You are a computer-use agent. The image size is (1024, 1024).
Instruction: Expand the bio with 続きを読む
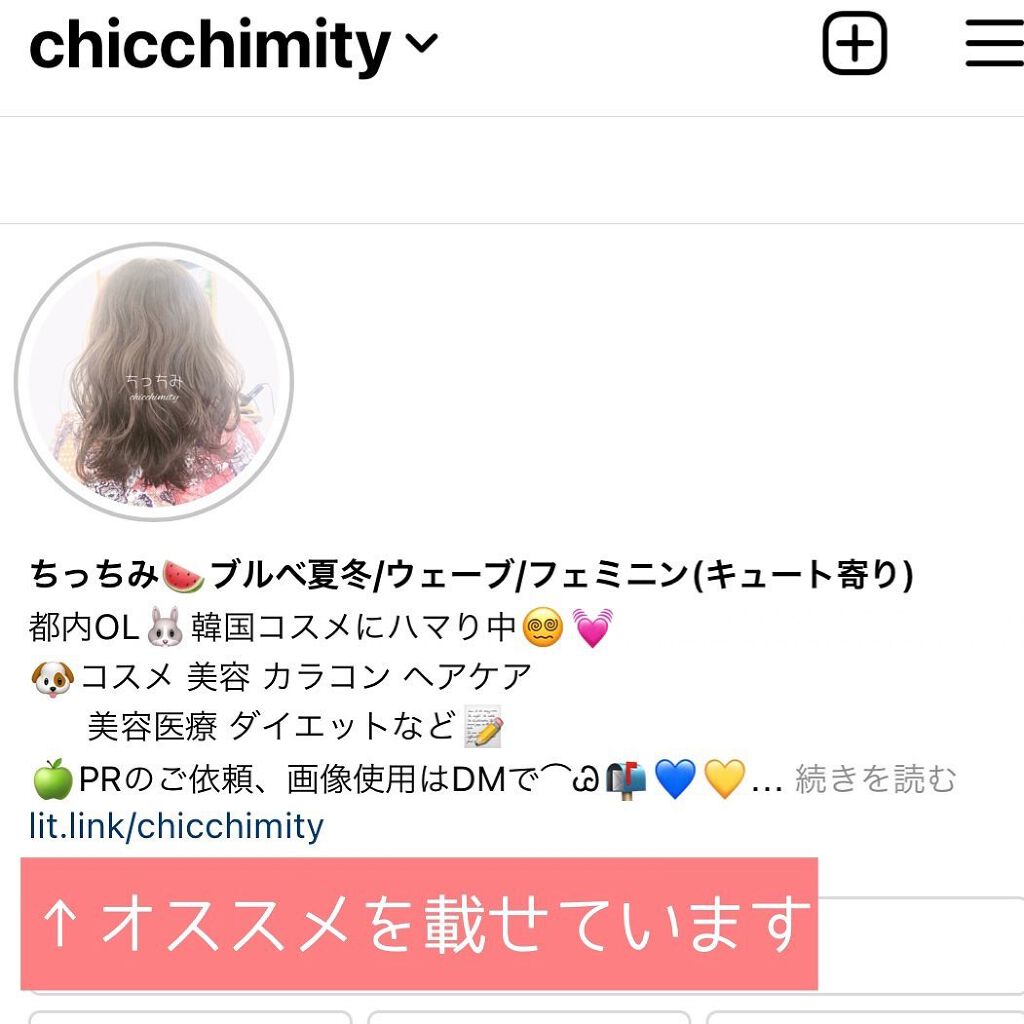tap(875, 779)
